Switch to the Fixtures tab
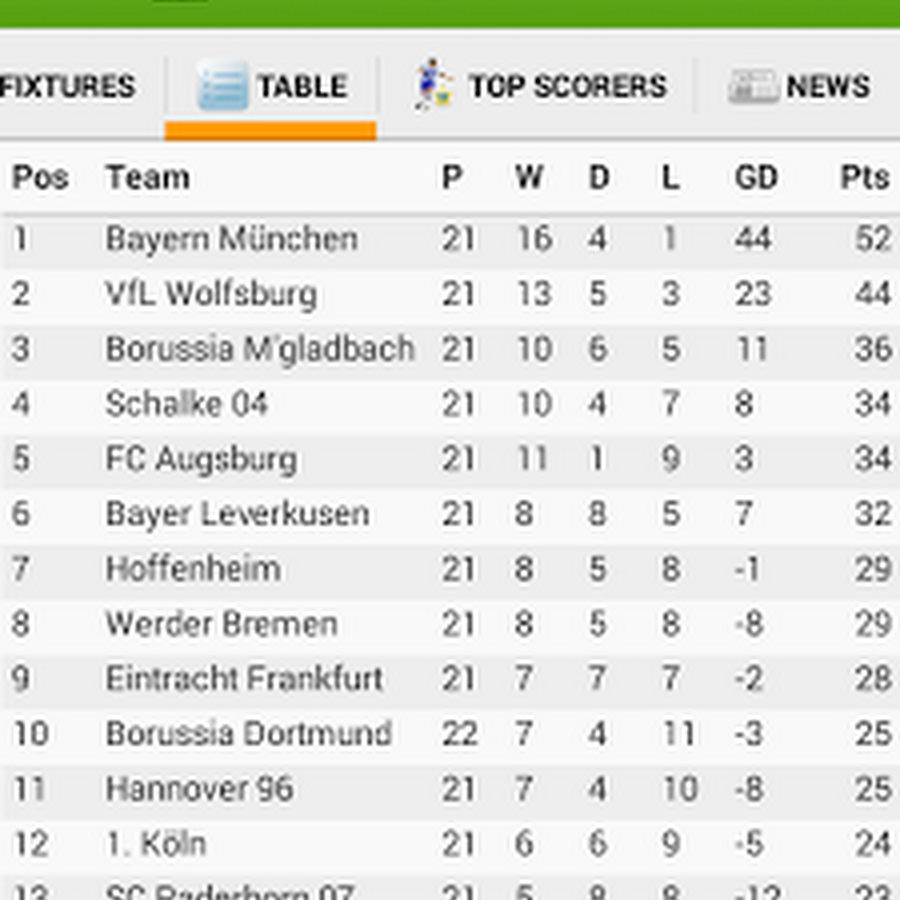 pyautogui.click(x=68, y=87)
